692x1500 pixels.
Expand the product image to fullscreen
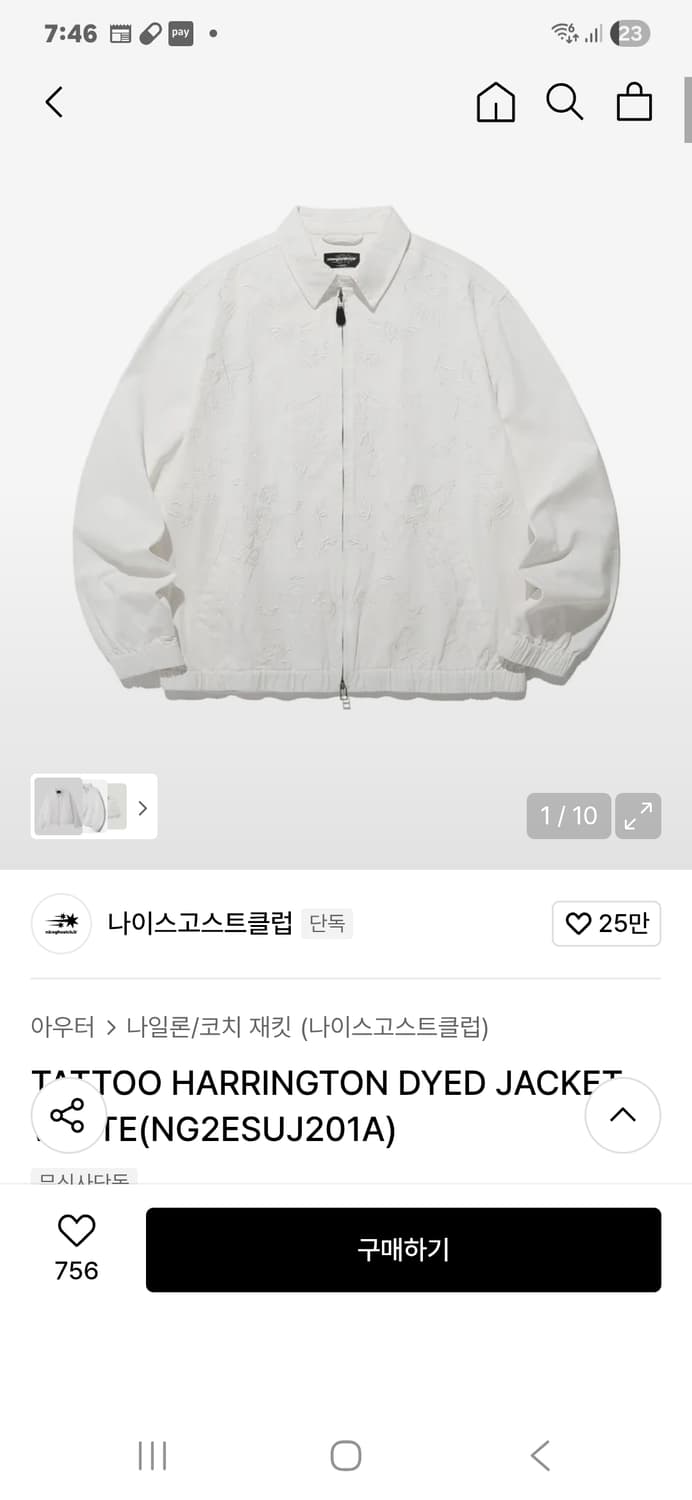[x=637, y=816]
